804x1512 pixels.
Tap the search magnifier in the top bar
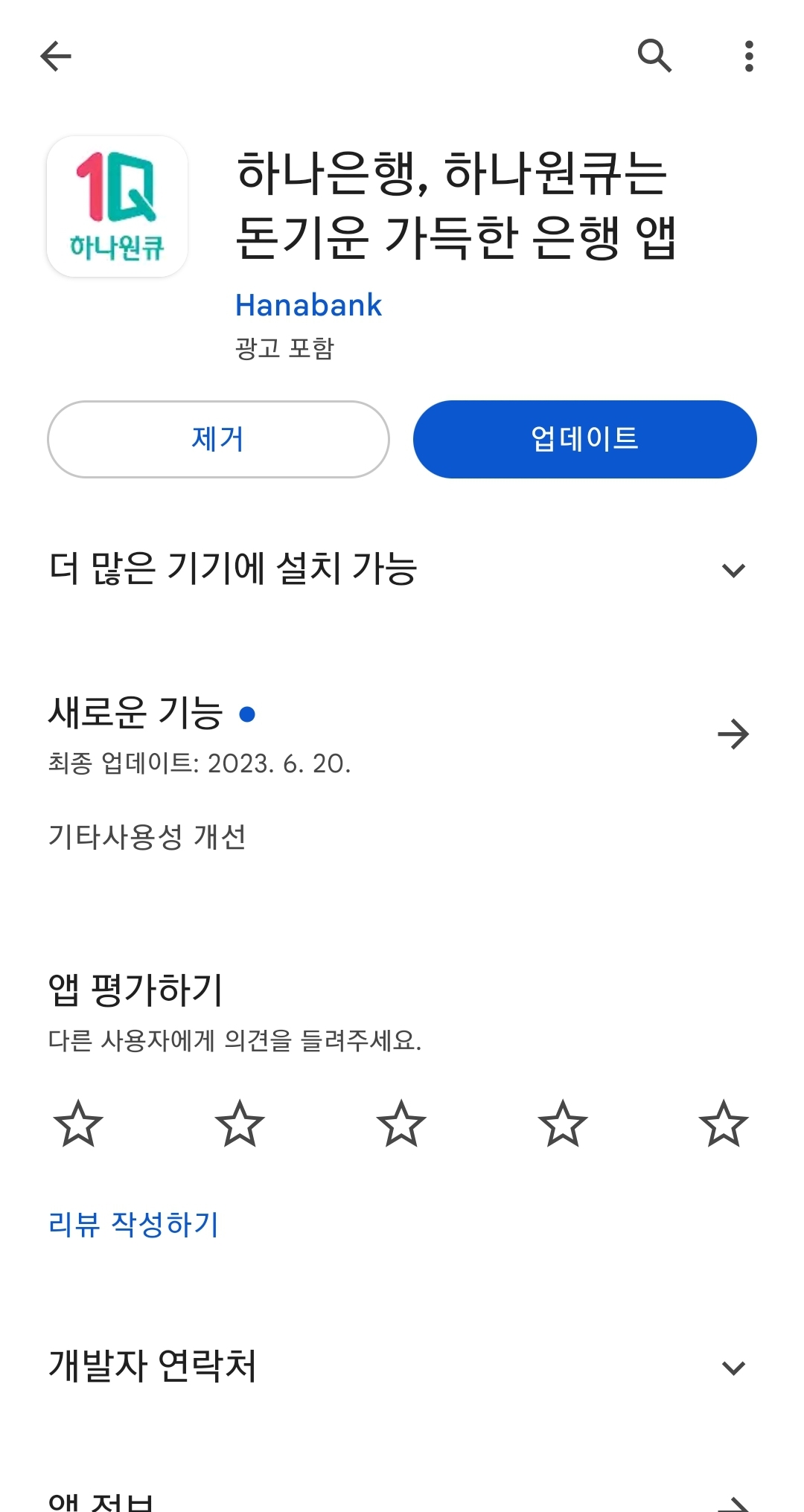pyautogui.click(x=656, y=54)
